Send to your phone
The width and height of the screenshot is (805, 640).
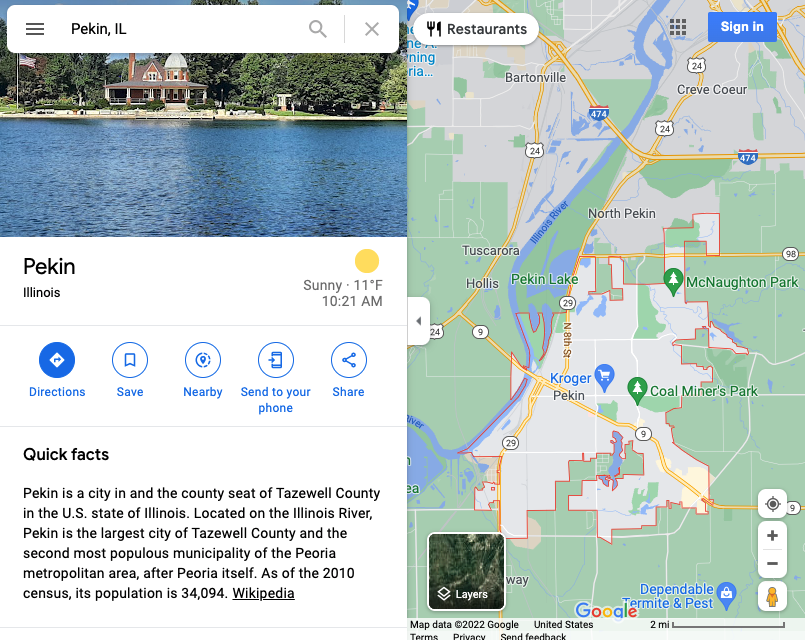276,360
